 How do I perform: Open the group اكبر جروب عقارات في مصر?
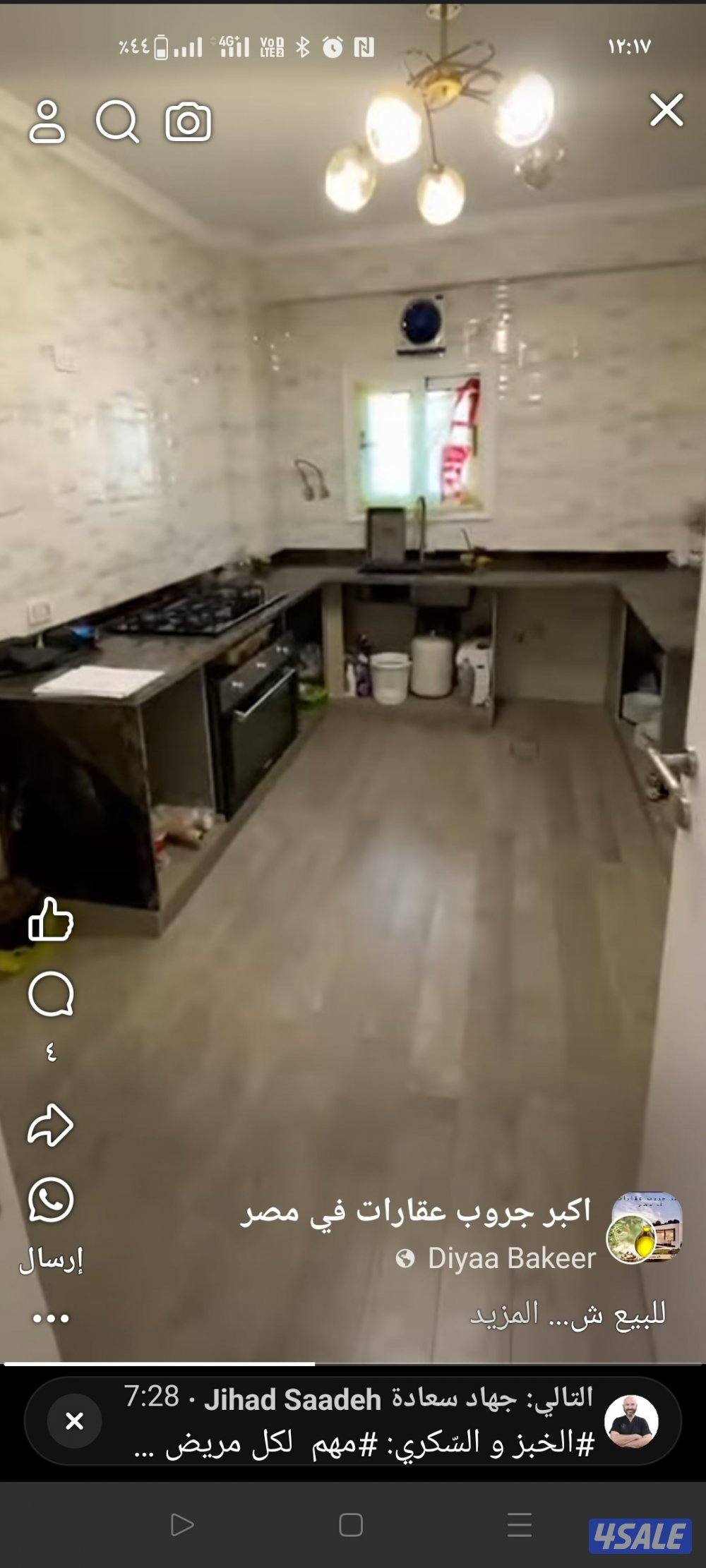pos(417,1210)
